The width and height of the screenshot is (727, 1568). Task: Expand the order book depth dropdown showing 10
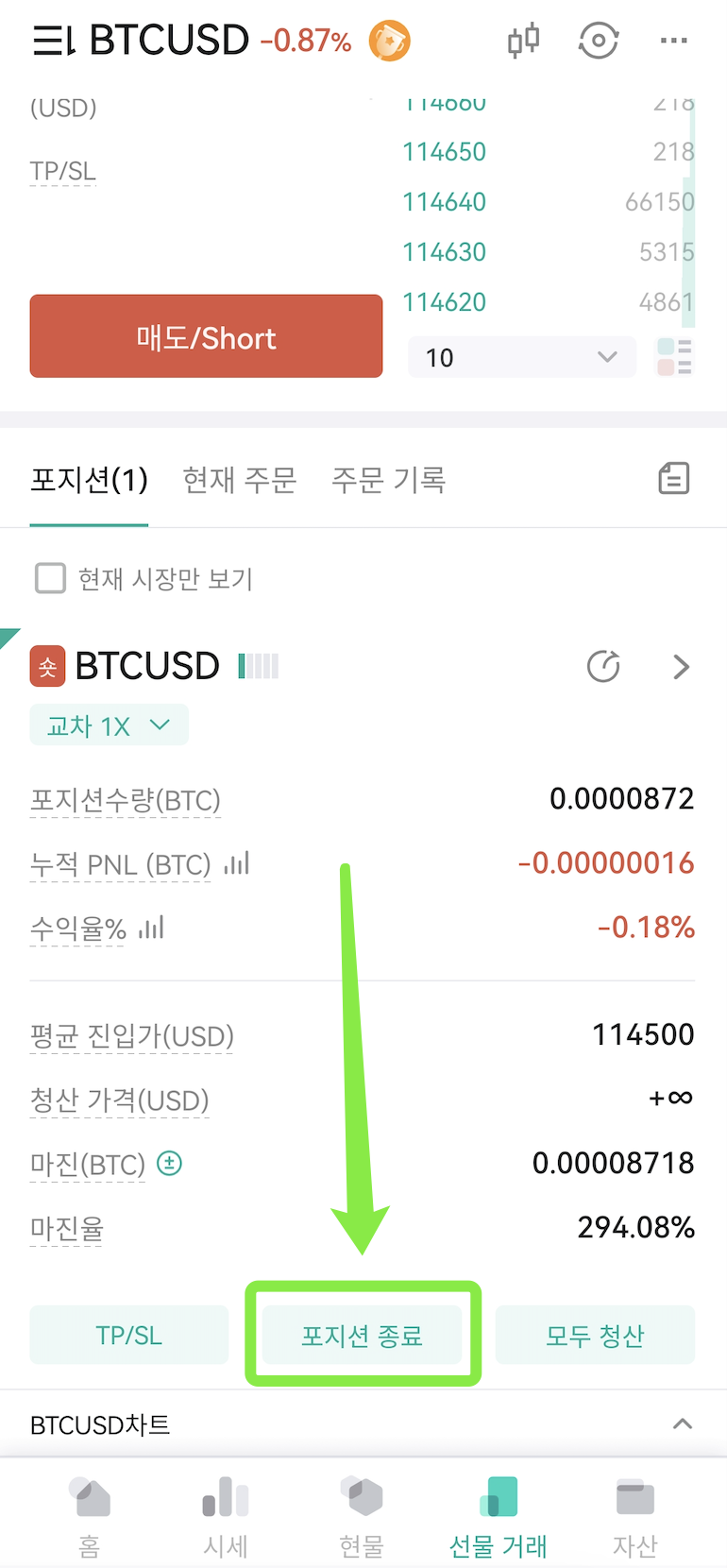[521, 357]
